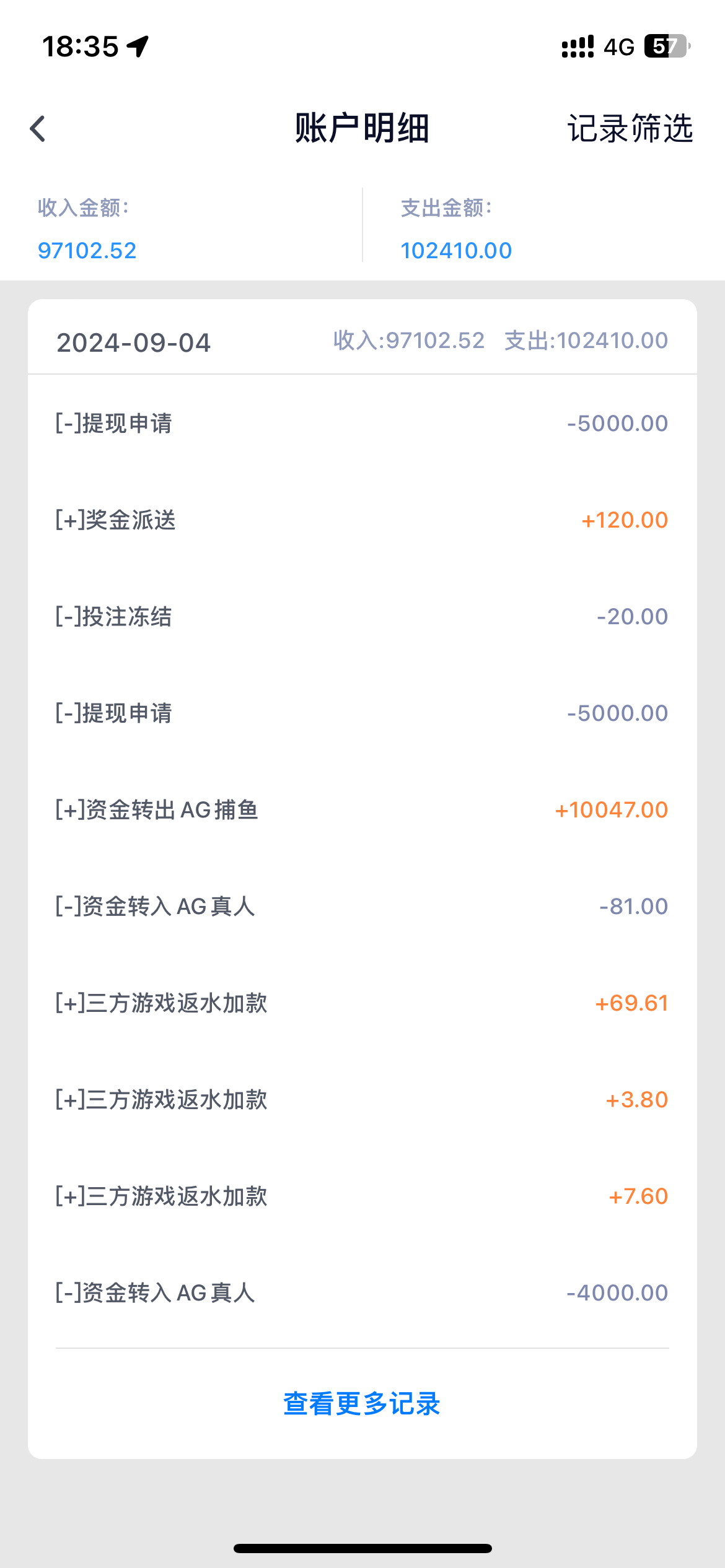
Task: Open the 记录筛选 record filter
Action: pyautogui.click(x=630, y=129)
